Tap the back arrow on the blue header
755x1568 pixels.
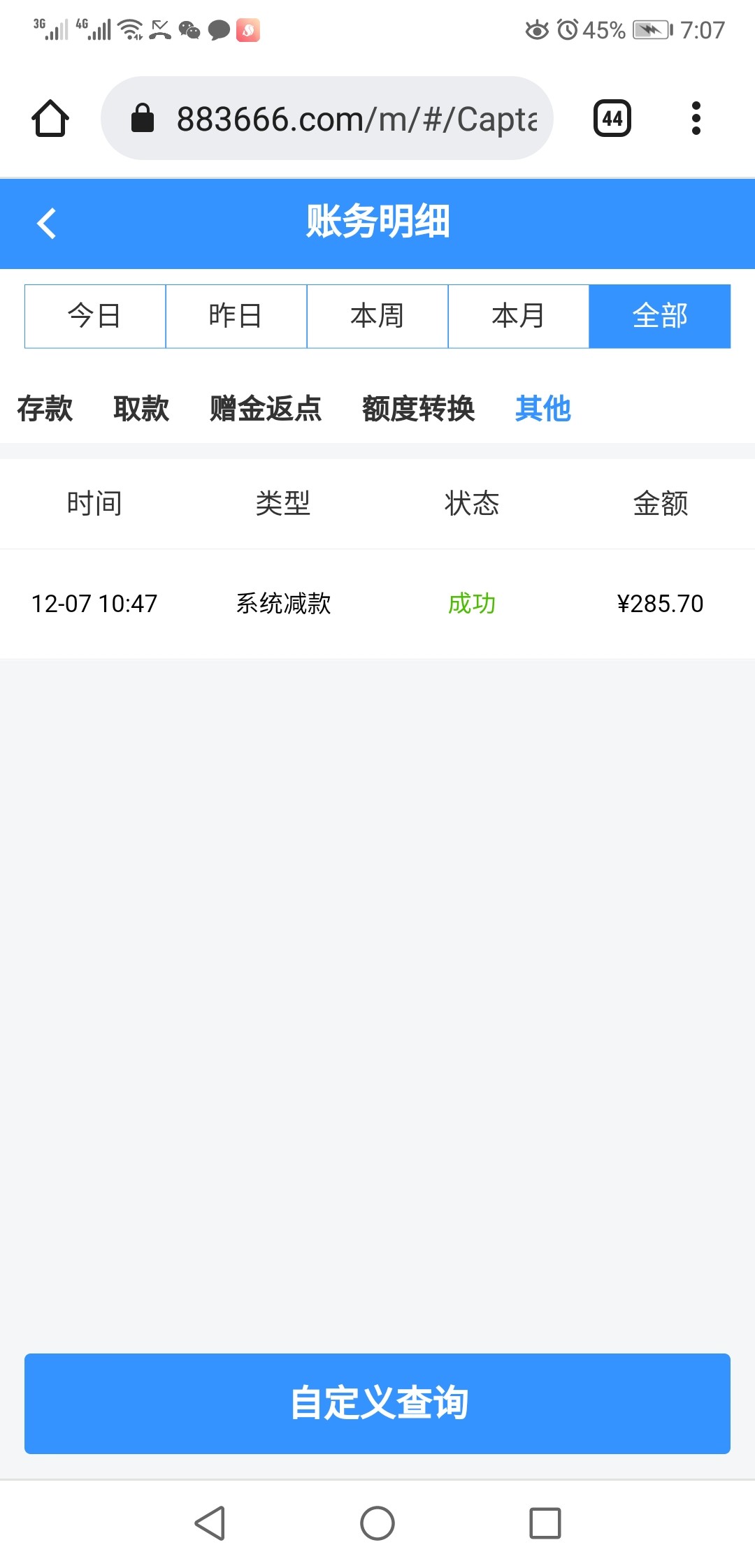pyautogui.click(x=46, y=224)
